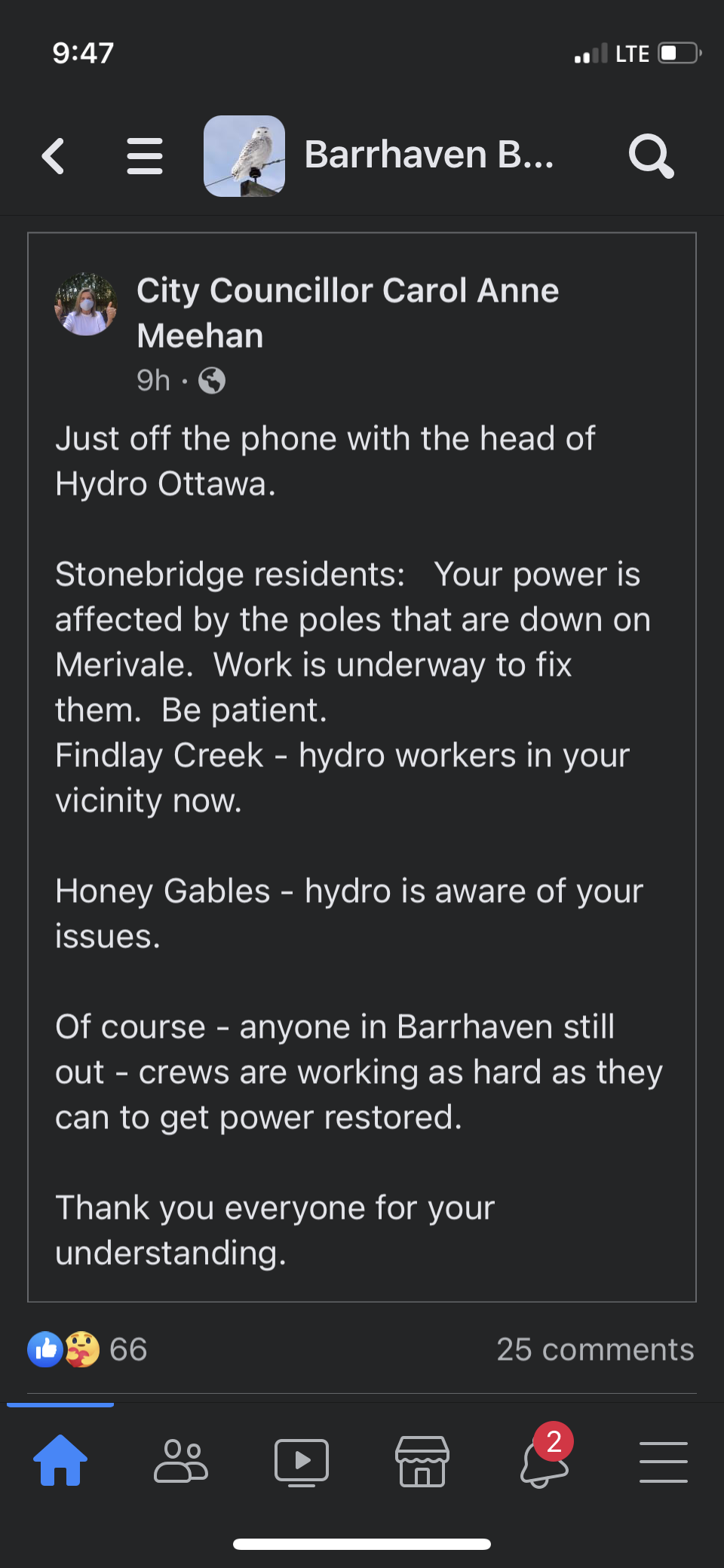724x1568 pixels.
Task: Tap Carol Anne Meehan's profile picture
Action: [86, 304]
